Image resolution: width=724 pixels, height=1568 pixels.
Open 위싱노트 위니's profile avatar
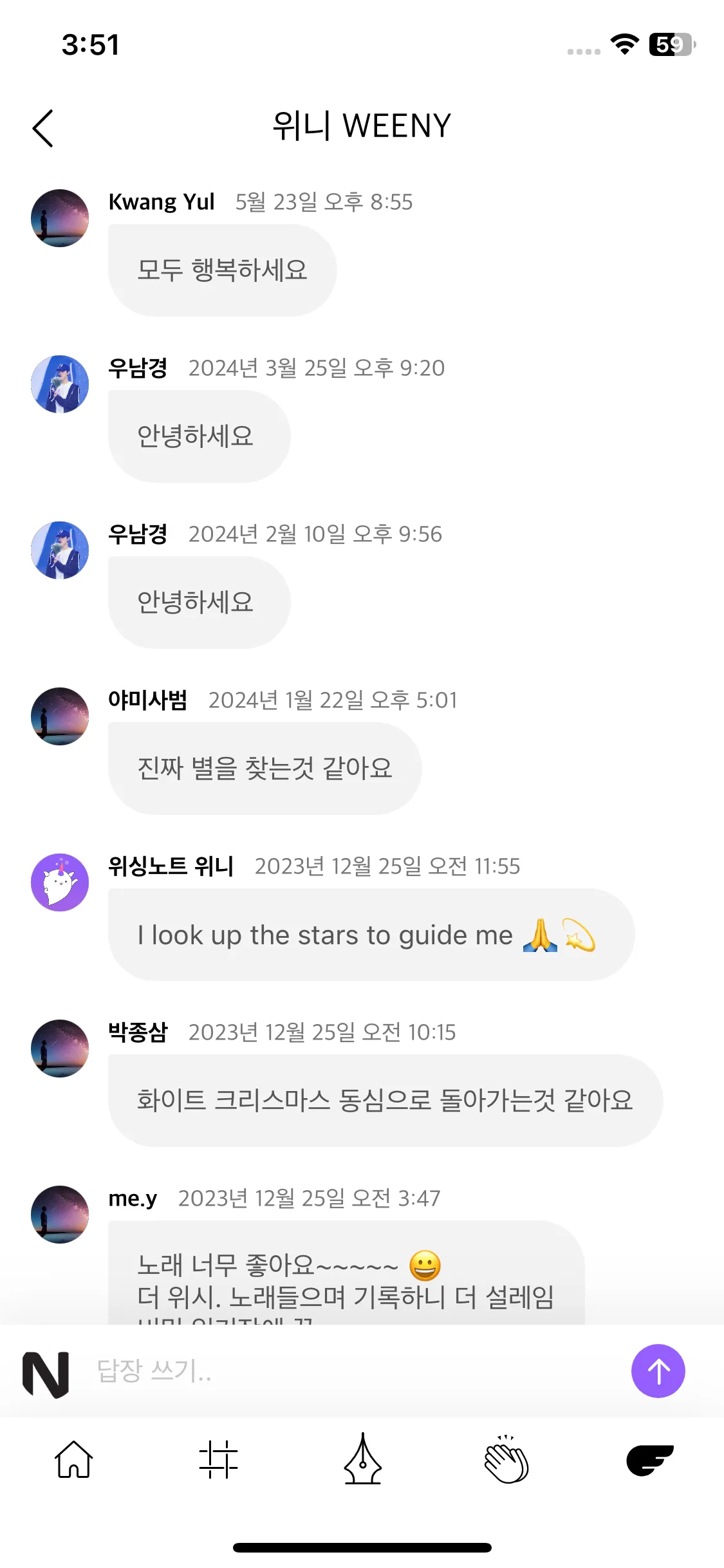pos(60,882)
